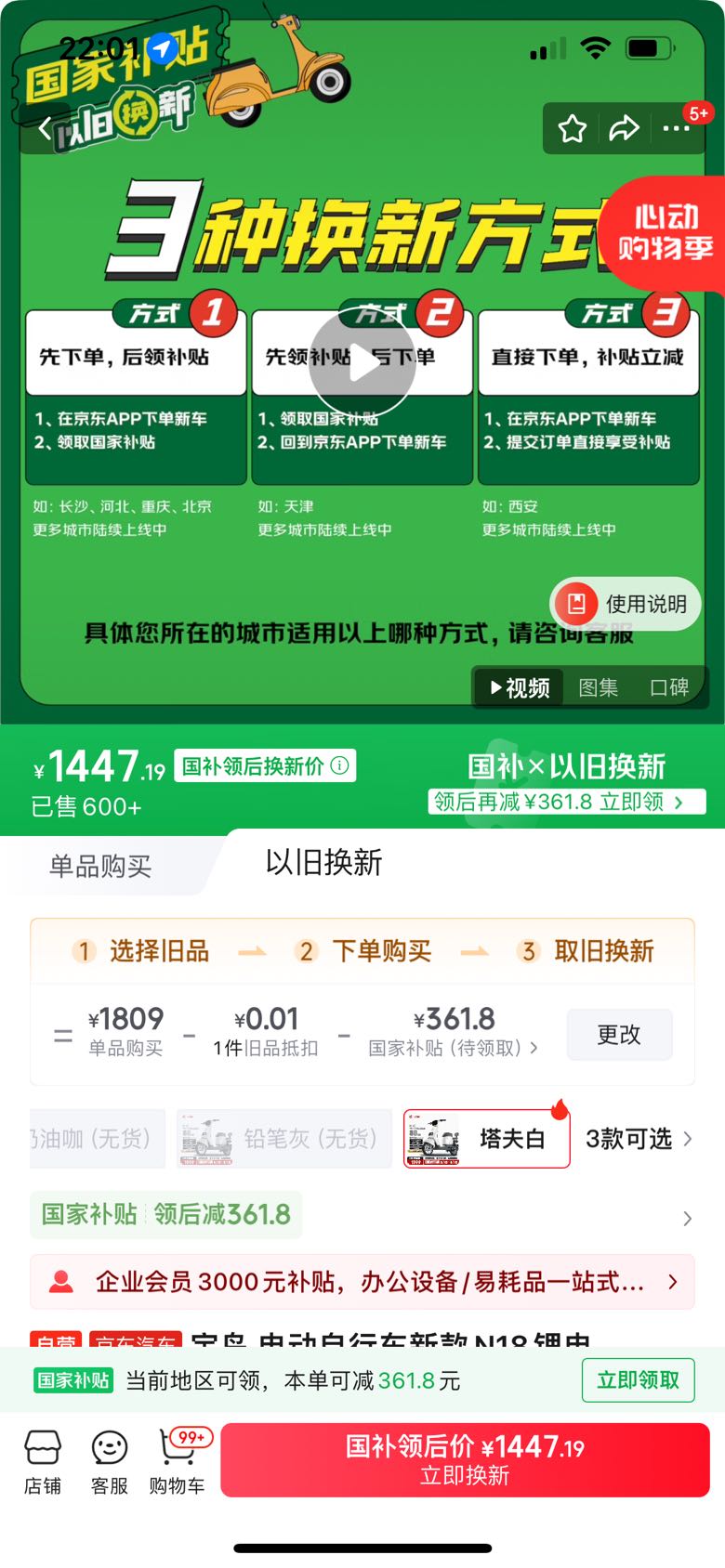Open 使用说明 usage instructions
Image resolution: width=725 pixels, height=1568 pixels.
point(626,604)
